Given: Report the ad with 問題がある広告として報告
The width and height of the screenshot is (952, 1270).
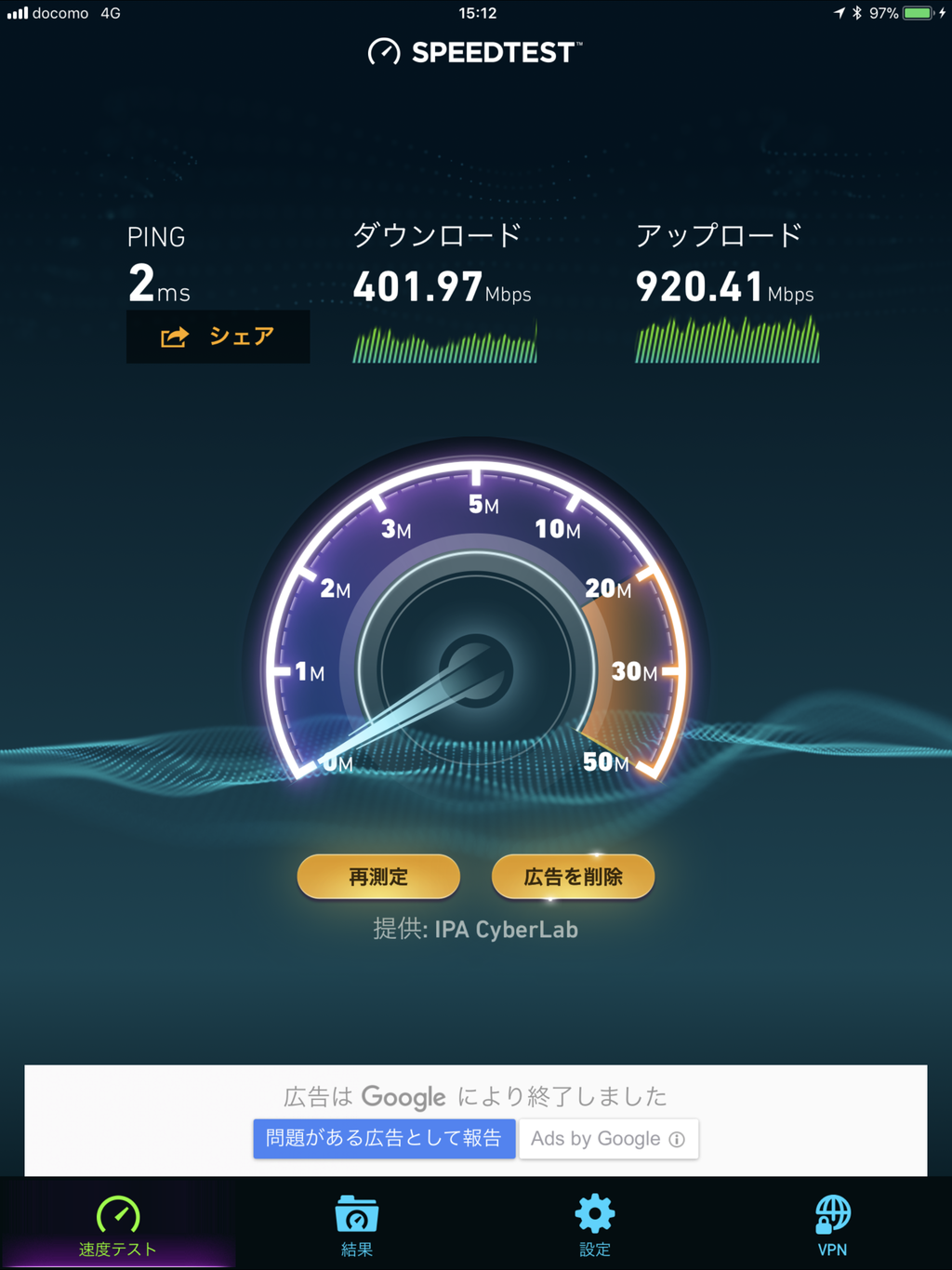Looking at the screenshot, I should 384,1138.
